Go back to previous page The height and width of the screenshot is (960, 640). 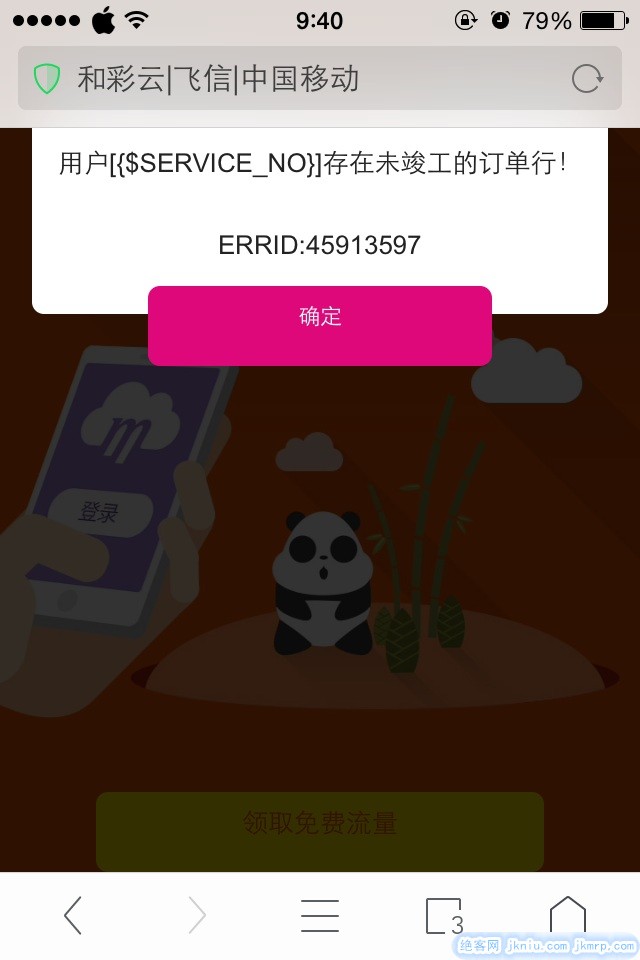click(x=73, y=915)
